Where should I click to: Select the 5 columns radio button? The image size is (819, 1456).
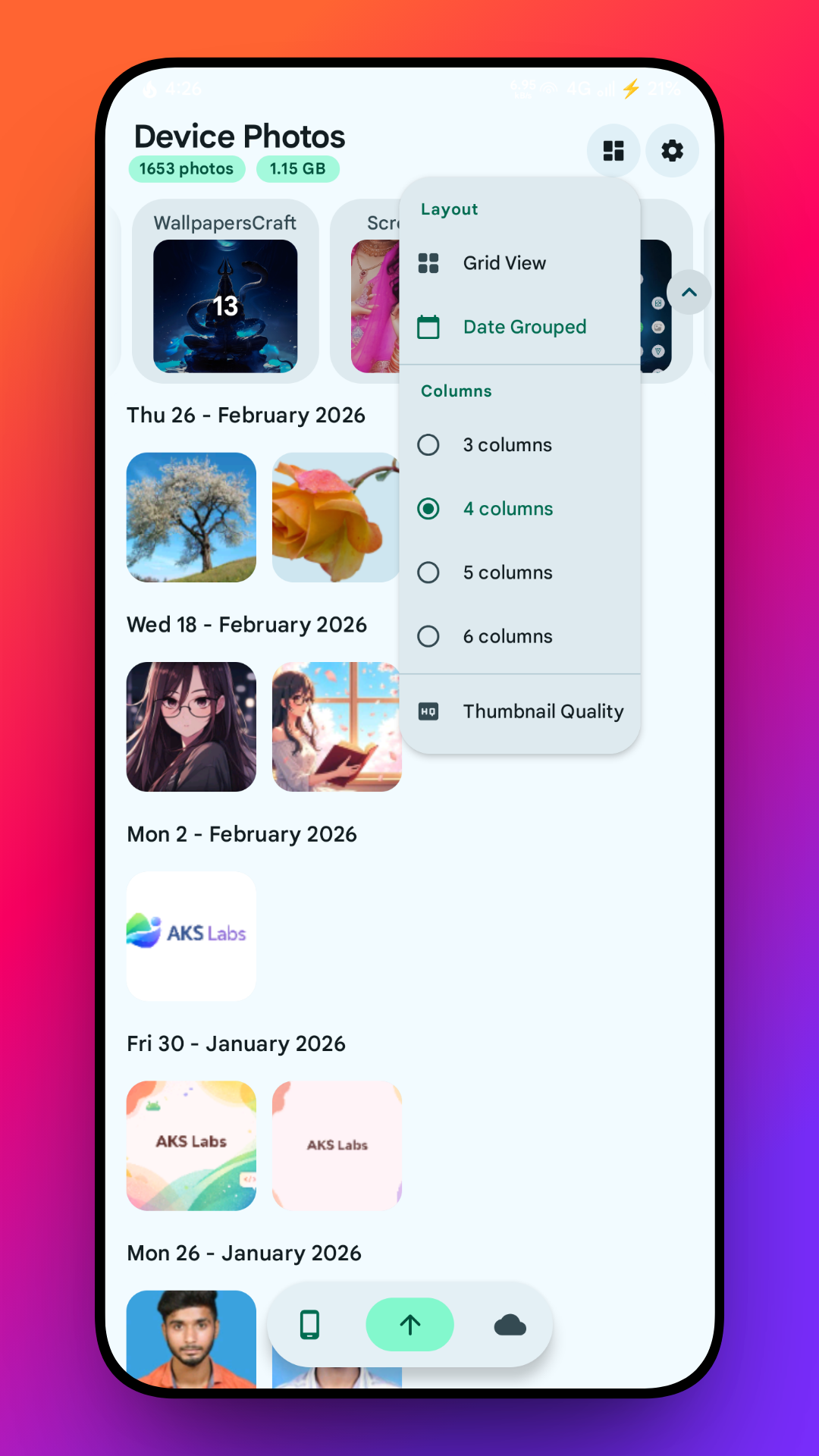[x=428, y=573]
